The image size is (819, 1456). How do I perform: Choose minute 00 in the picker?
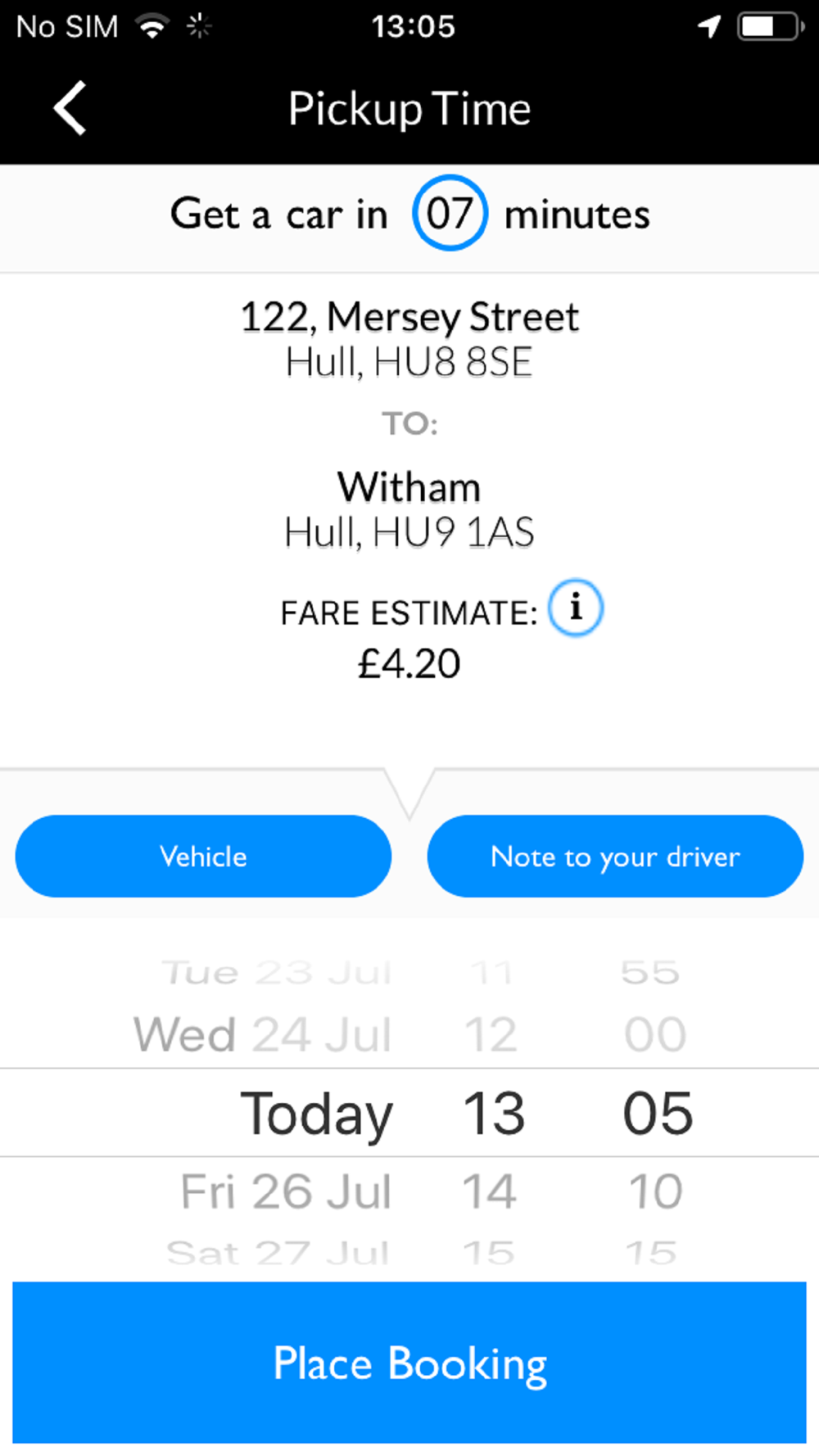pyautogui.click(x=655, y=1034)
